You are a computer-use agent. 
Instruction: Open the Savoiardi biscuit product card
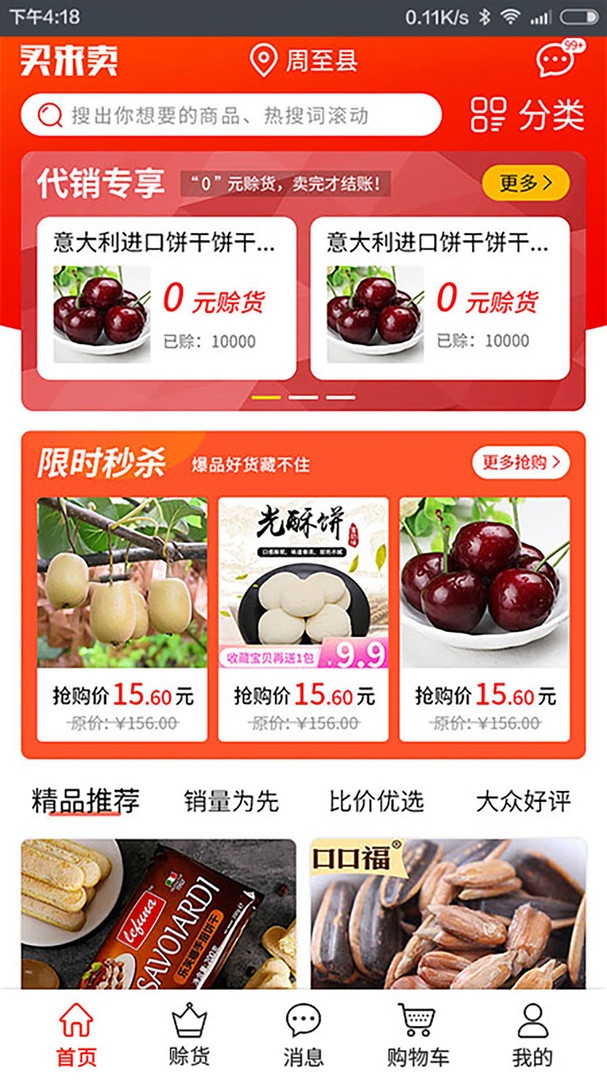point(159,913)
